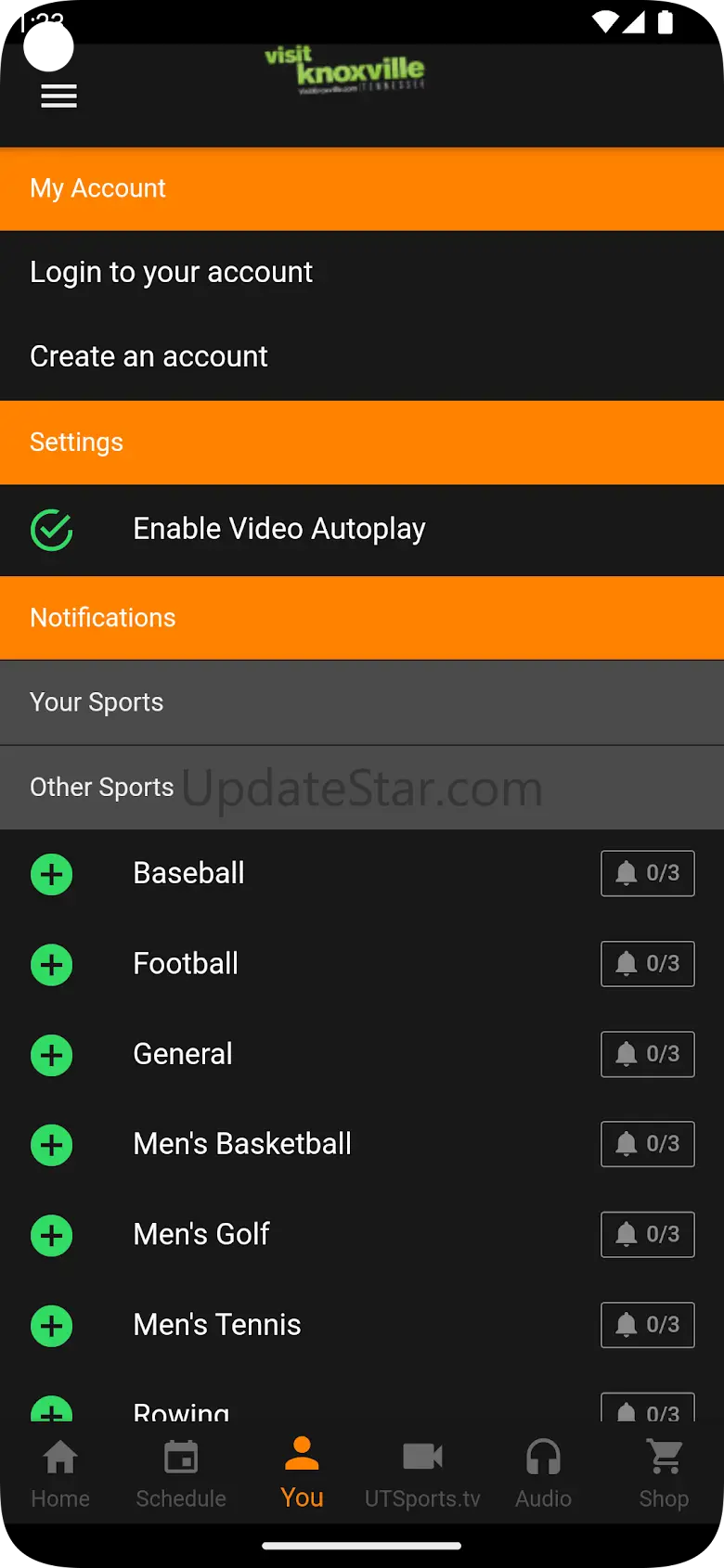Toggle Enable Video Autoplay
Viewport: 724px width, 1568px height.
(362, 530)
